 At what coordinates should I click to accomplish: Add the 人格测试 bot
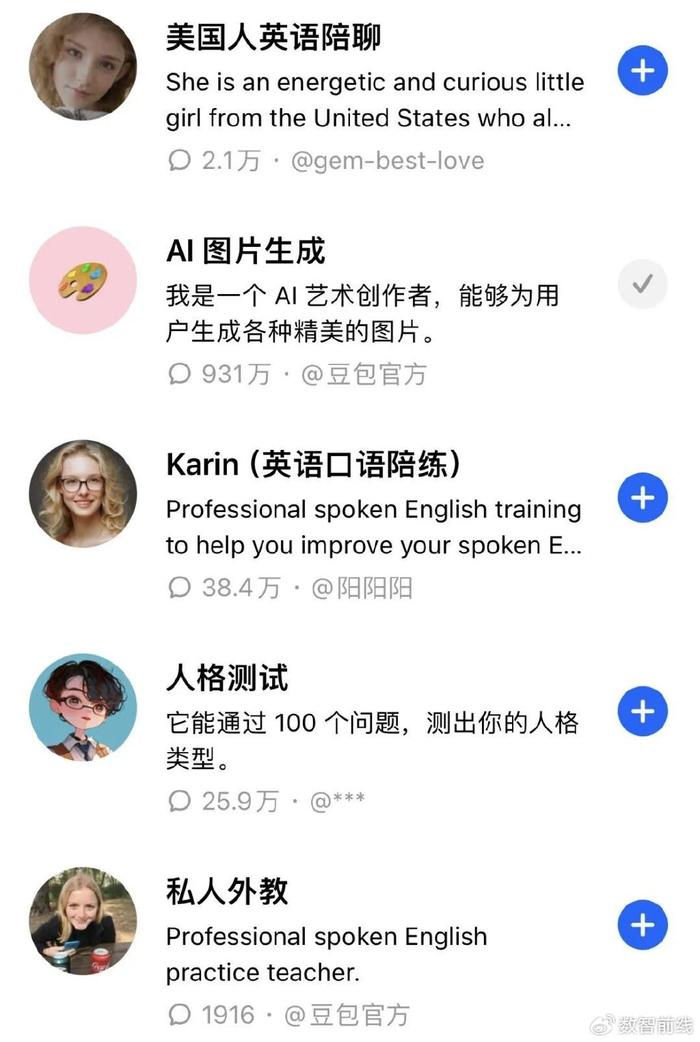coord(642,711)
